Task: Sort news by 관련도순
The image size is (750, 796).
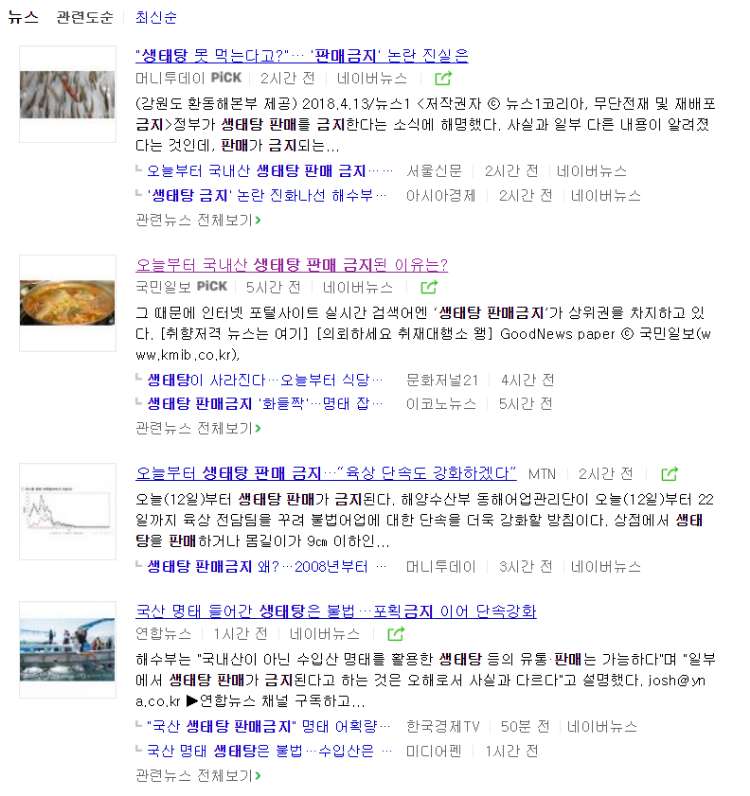Action: 84,18
